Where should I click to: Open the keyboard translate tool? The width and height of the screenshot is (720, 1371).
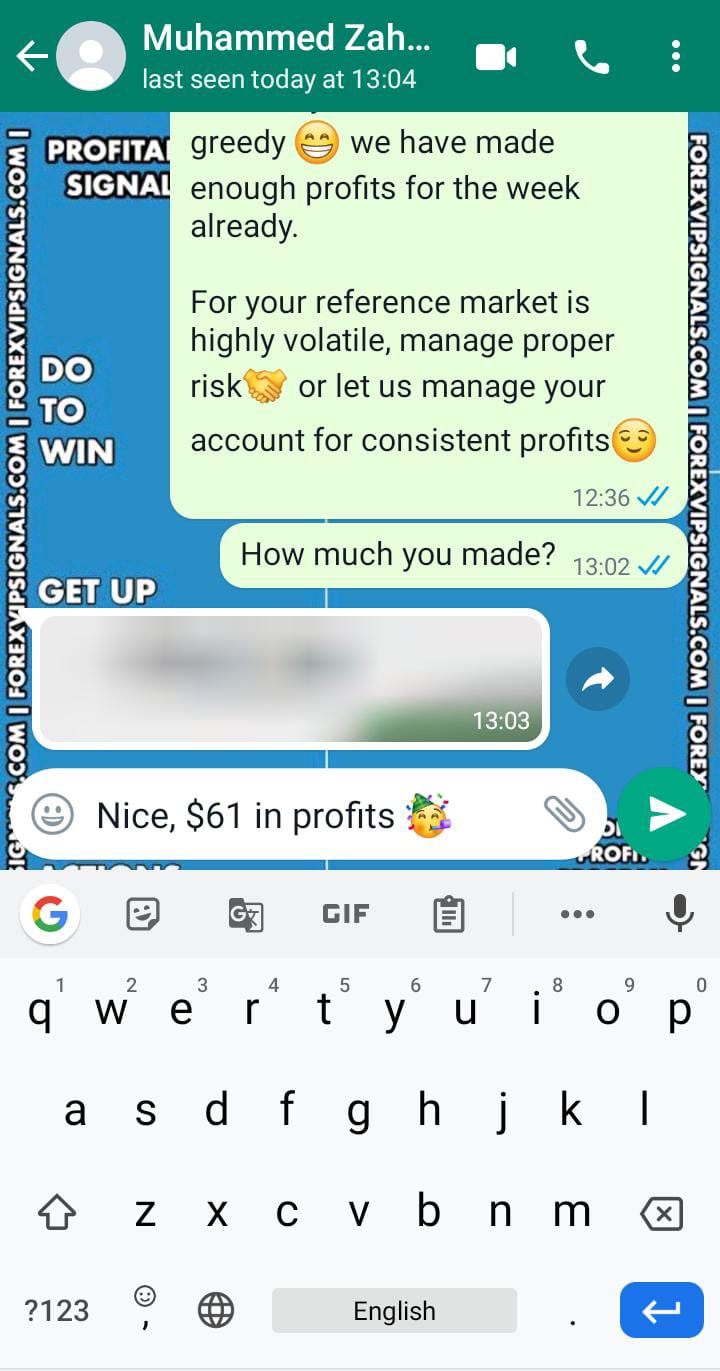point(245,913)
